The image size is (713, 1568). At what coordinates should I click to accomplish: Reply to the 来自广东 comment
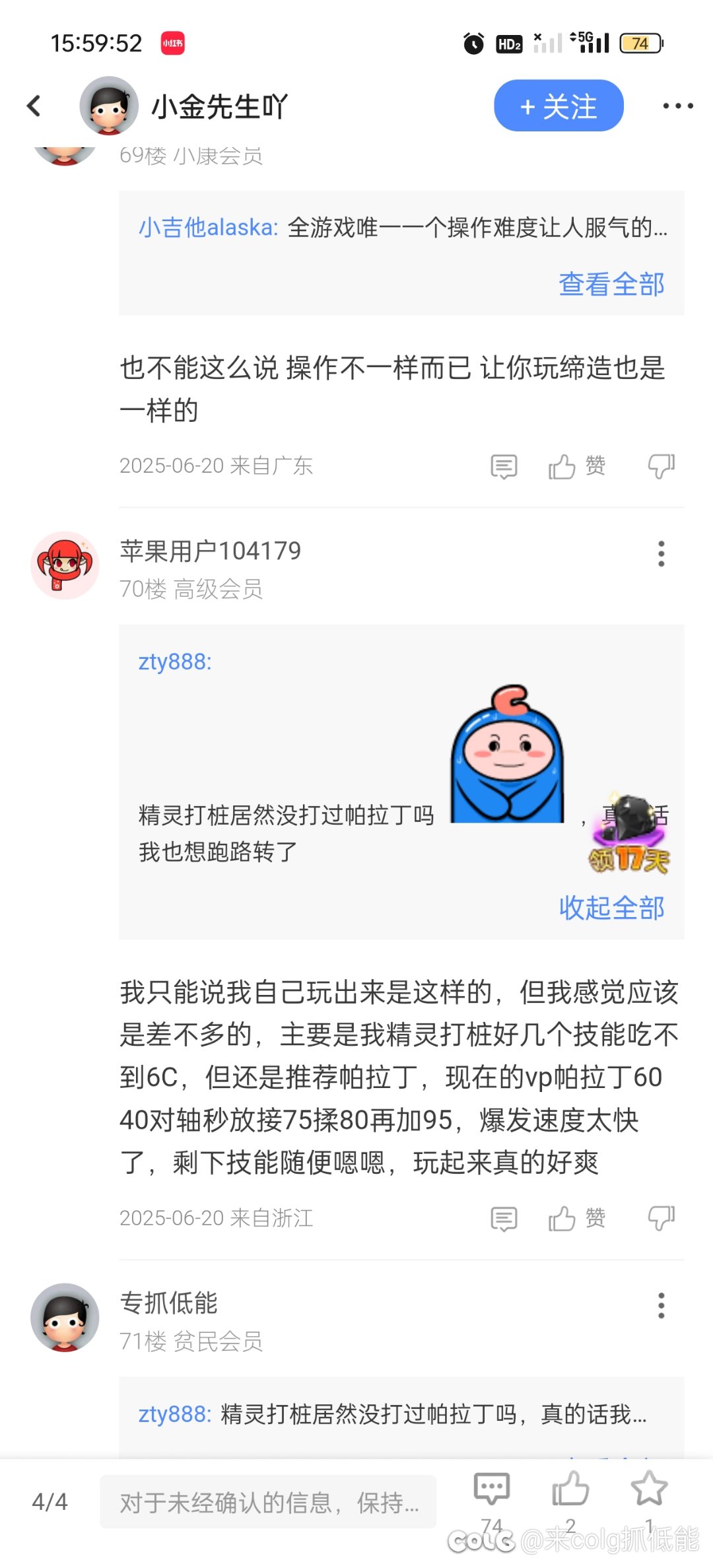504,466
